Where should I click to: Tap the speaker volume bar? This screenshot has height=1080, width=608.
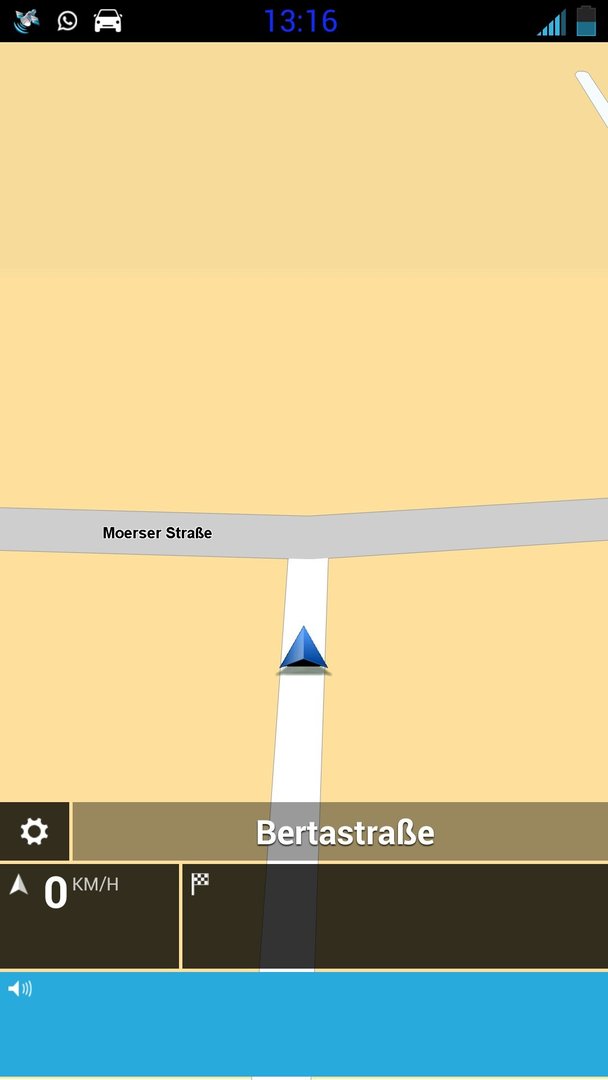click(304, 1024)
